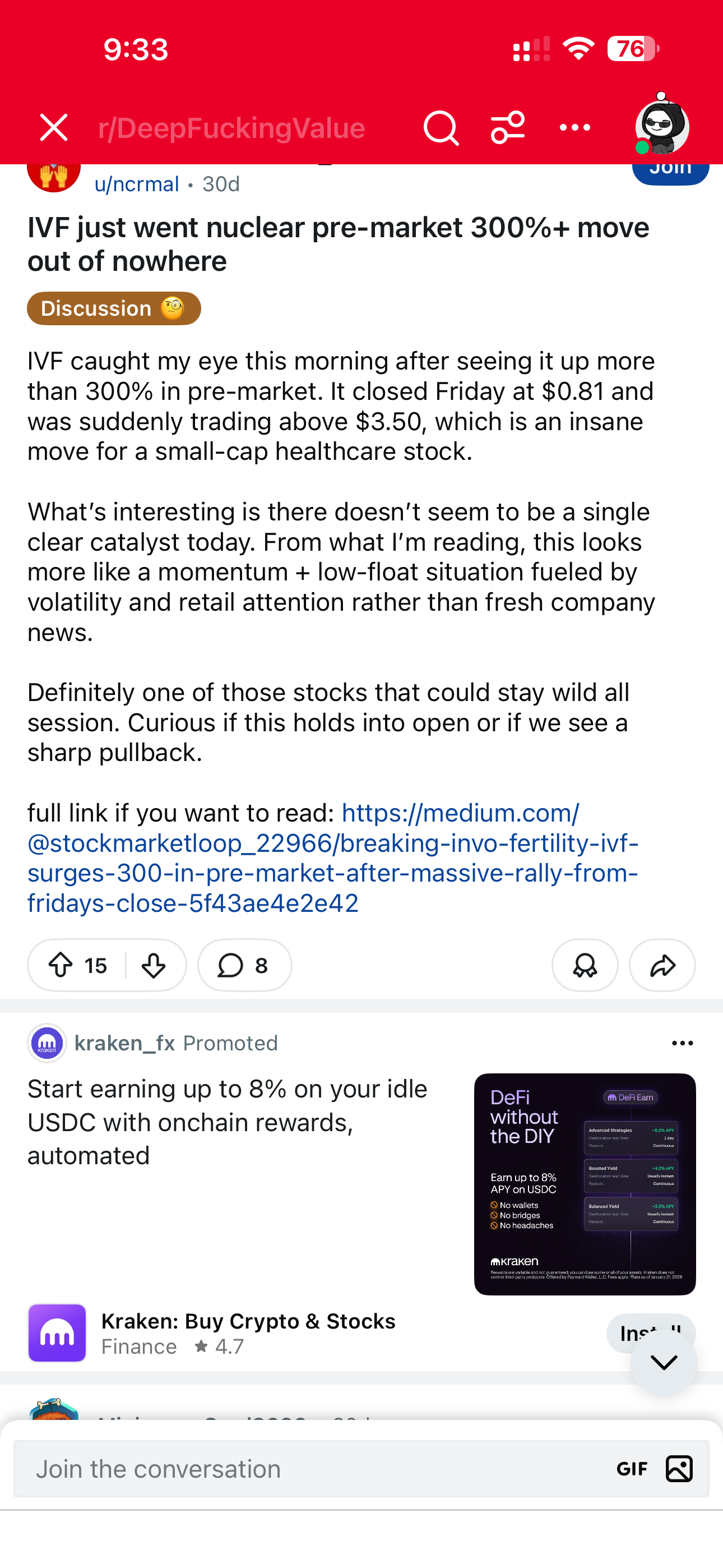This screenshot has width=723, height=1568.
Task: Open the search icon in the top bar
Action: [x=441, y=127]
